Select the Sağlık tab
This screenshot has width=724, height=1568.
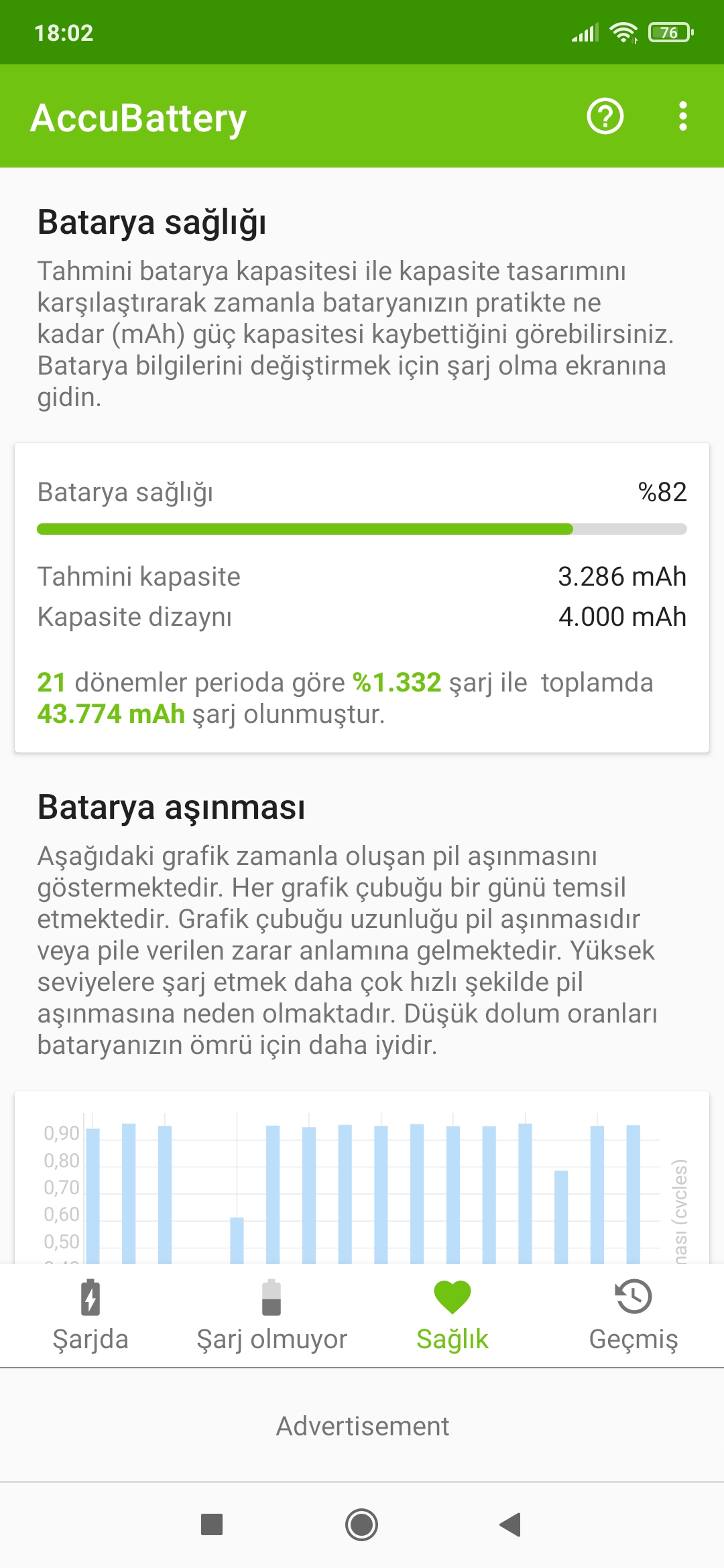click(x=452, y=1316)
